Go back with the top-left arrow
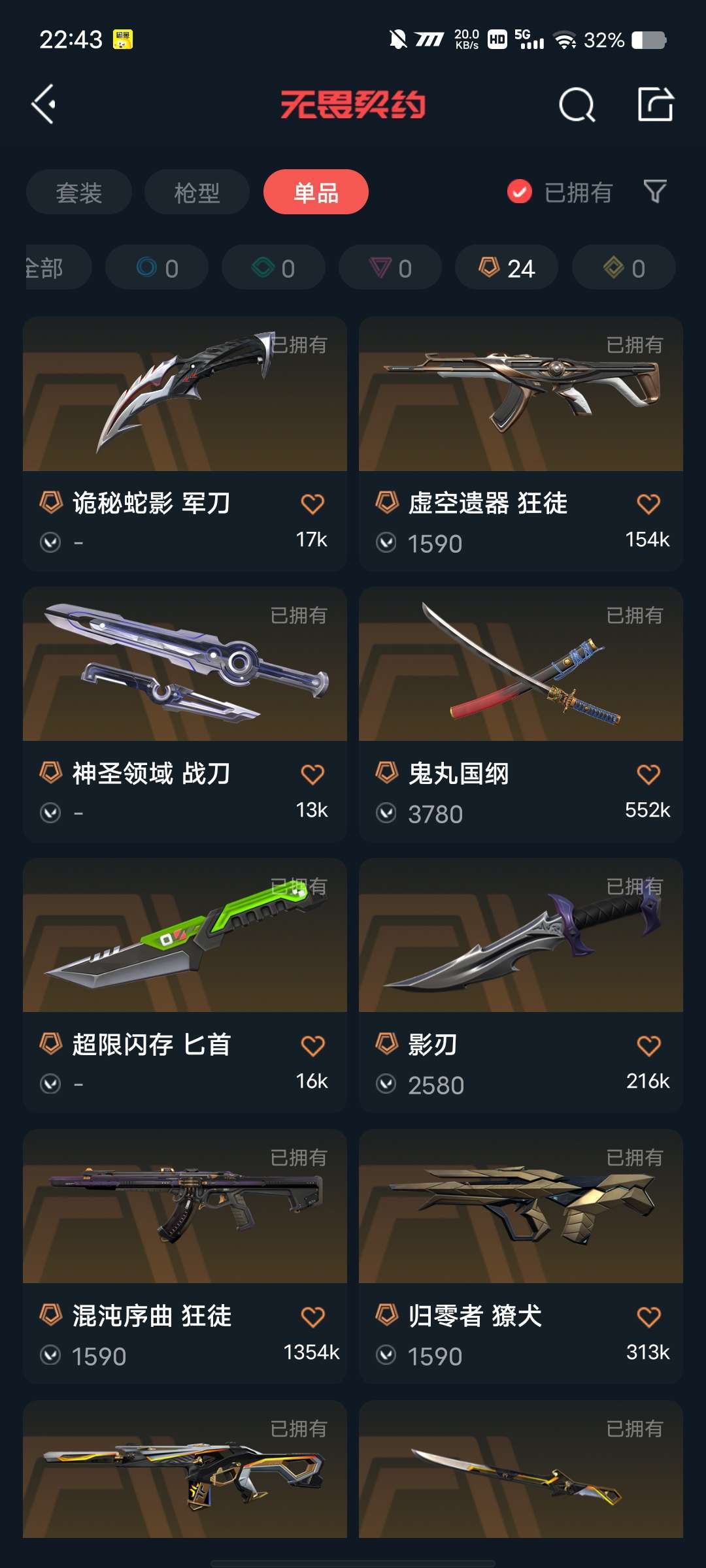Viewport: 706px width, 1568px height. 44,105
